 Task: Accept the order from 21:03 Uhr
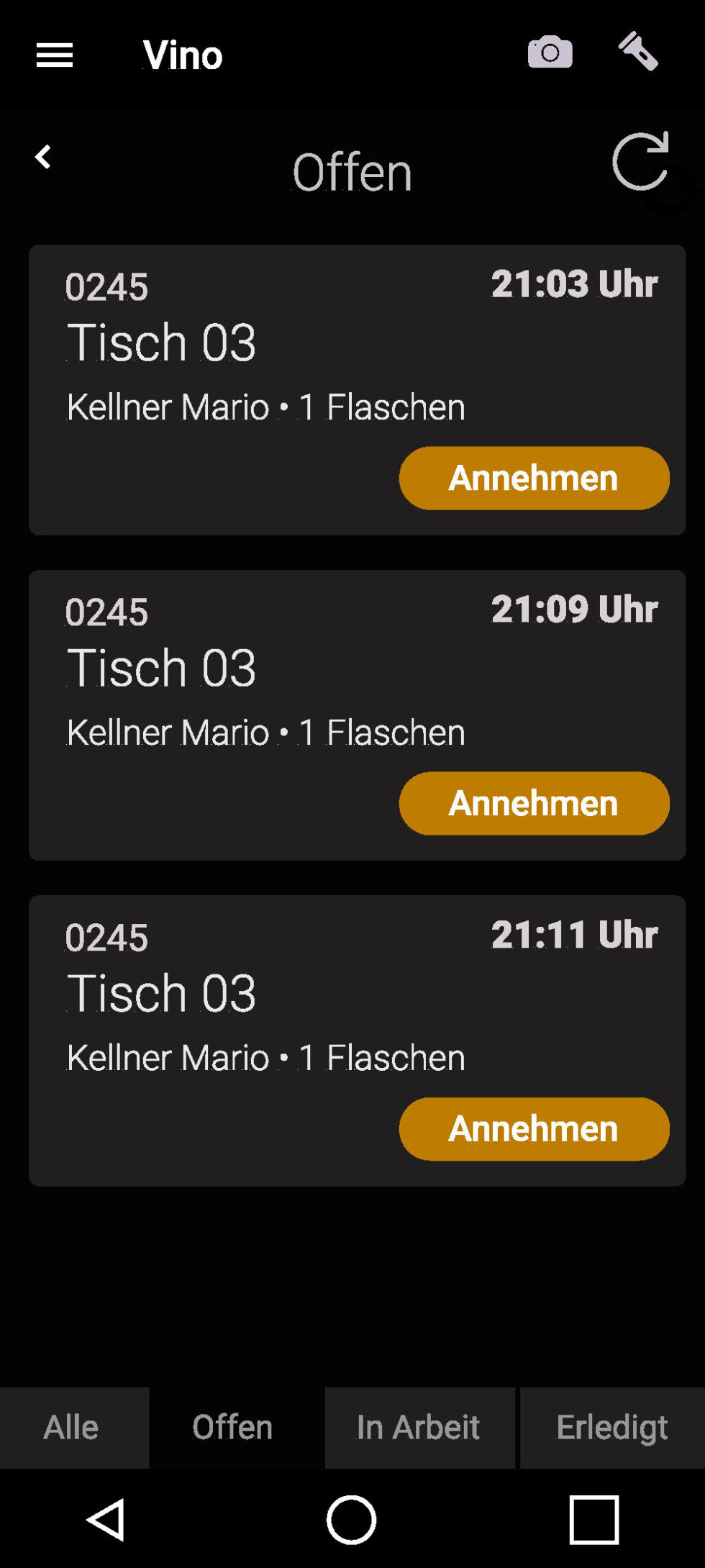tap(534, 479)
